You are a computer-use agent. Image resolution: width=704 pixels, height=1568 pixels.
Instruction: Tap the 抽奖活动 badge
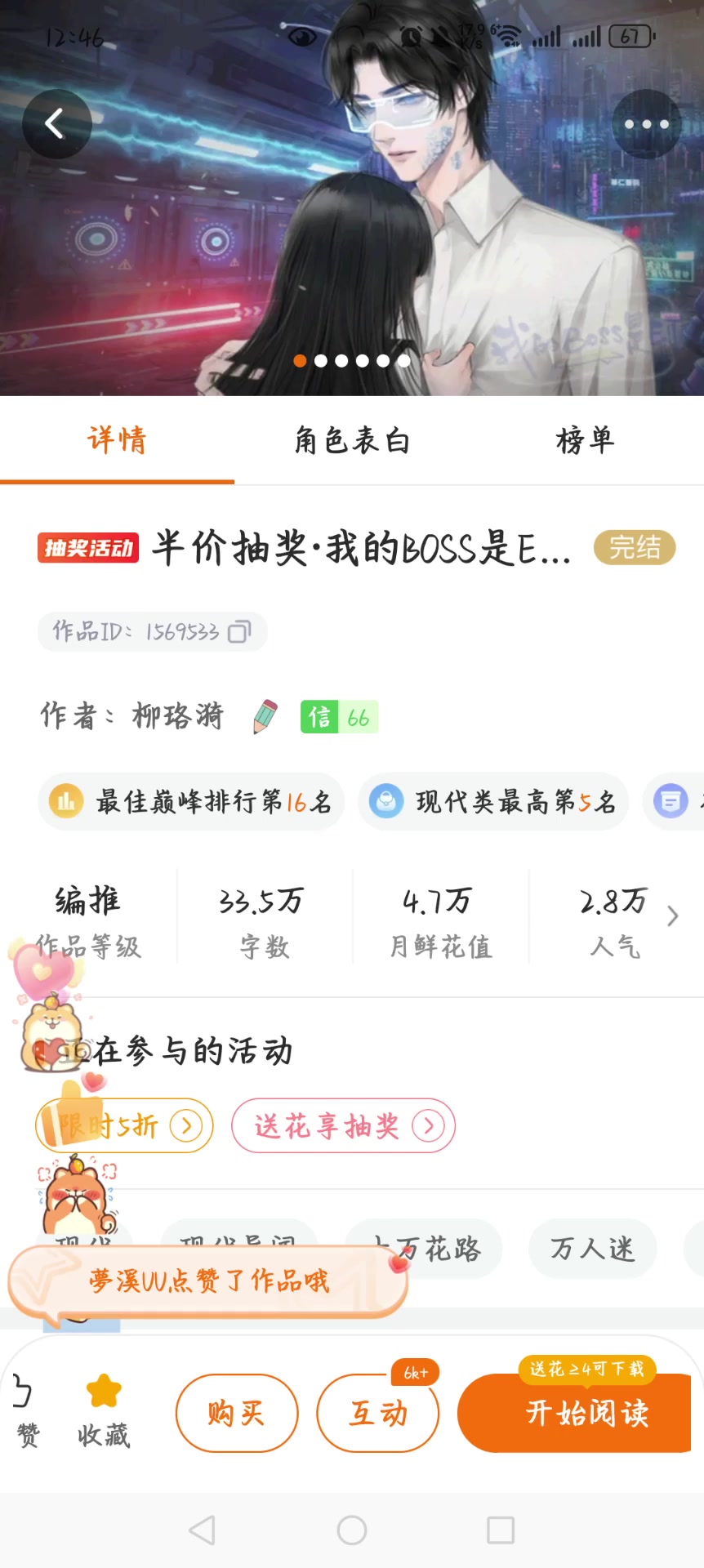(88, 548)
